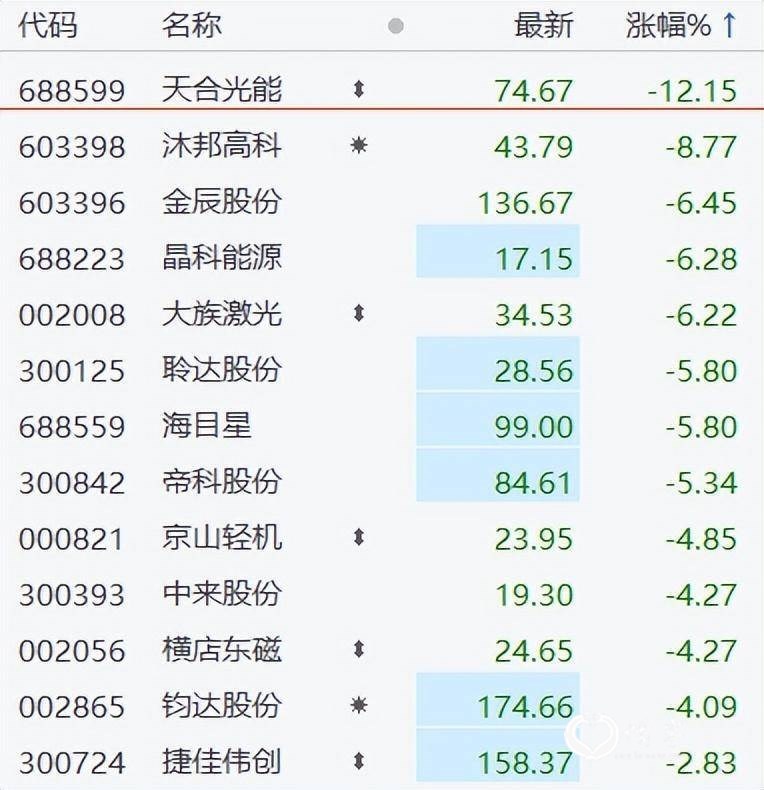Open the 金辰股份 stock row

click(222, 203)
